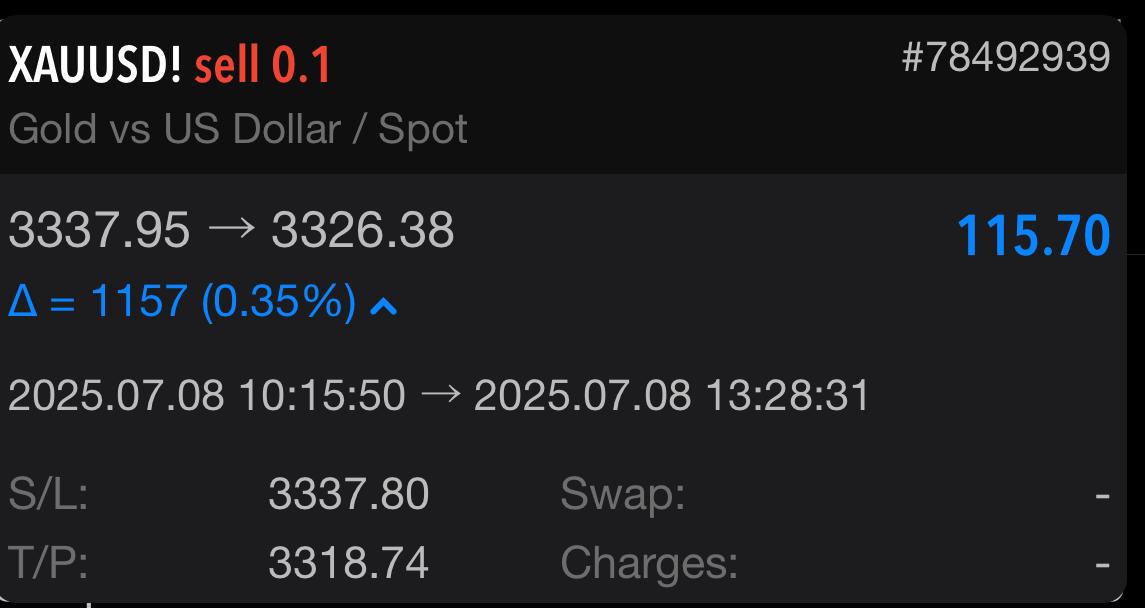Screen dimensions: 1145x608
Task: Tap the XAUUSD sell 0.1 position header
Action: click(170, 66)
